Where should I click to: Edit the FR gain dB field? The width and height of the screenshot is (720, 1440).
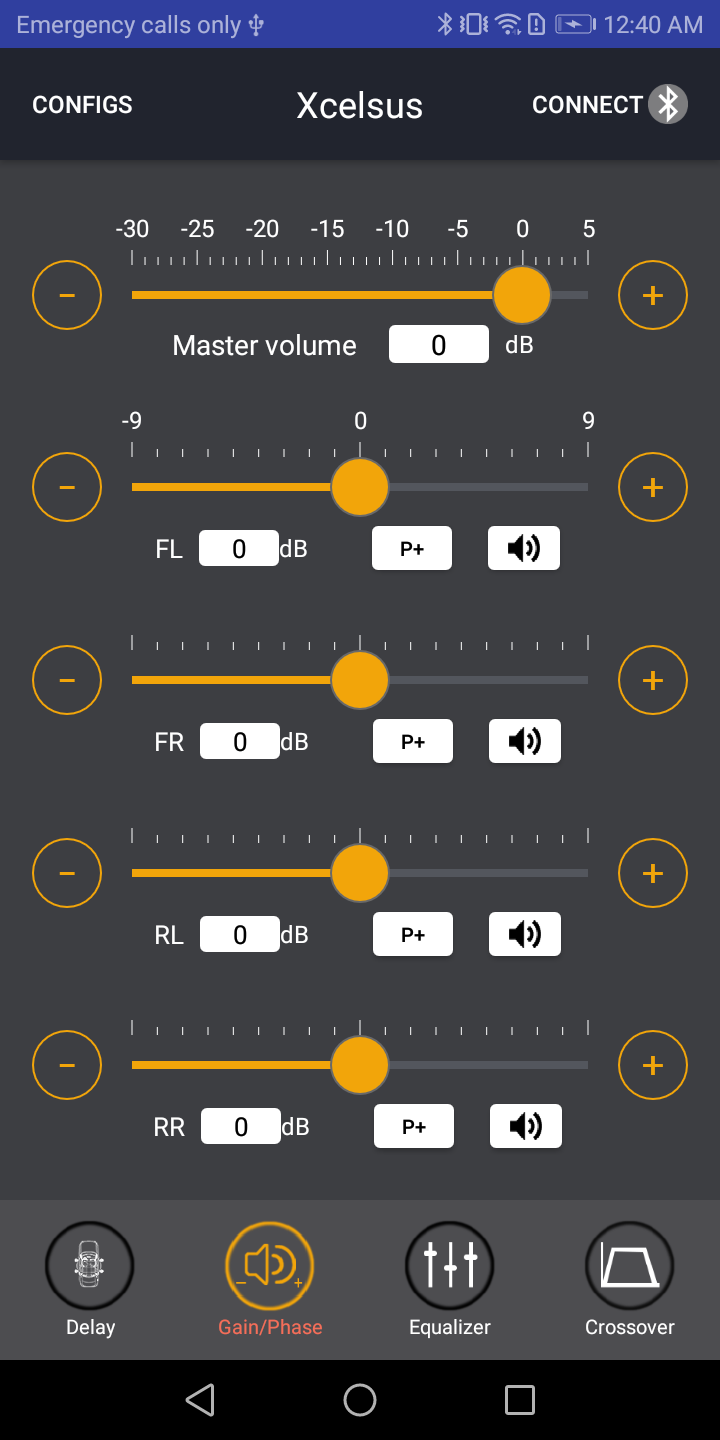pos(240,741)
